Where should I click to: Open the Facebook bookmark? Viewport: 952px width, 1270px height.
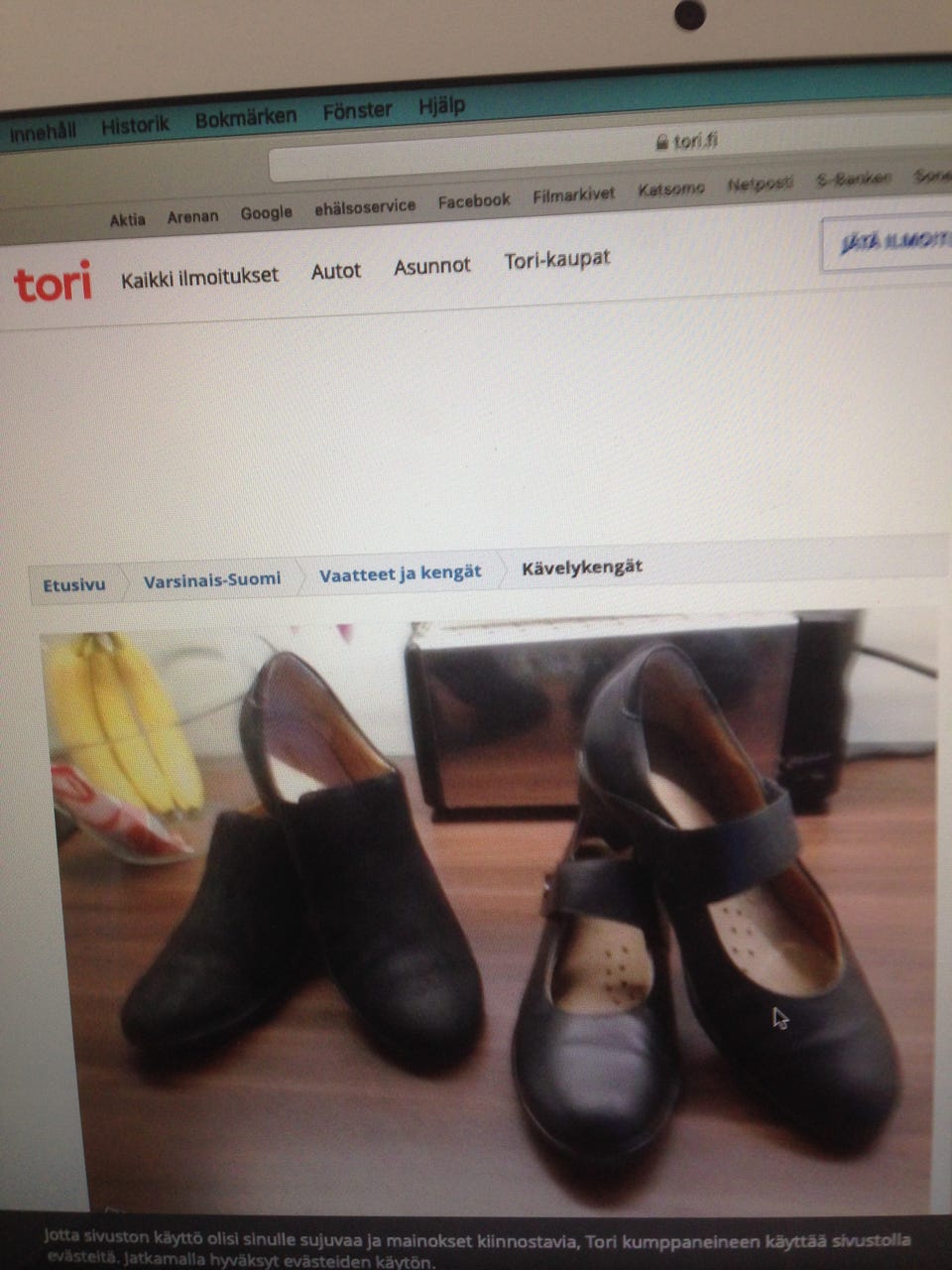[474, 201]
